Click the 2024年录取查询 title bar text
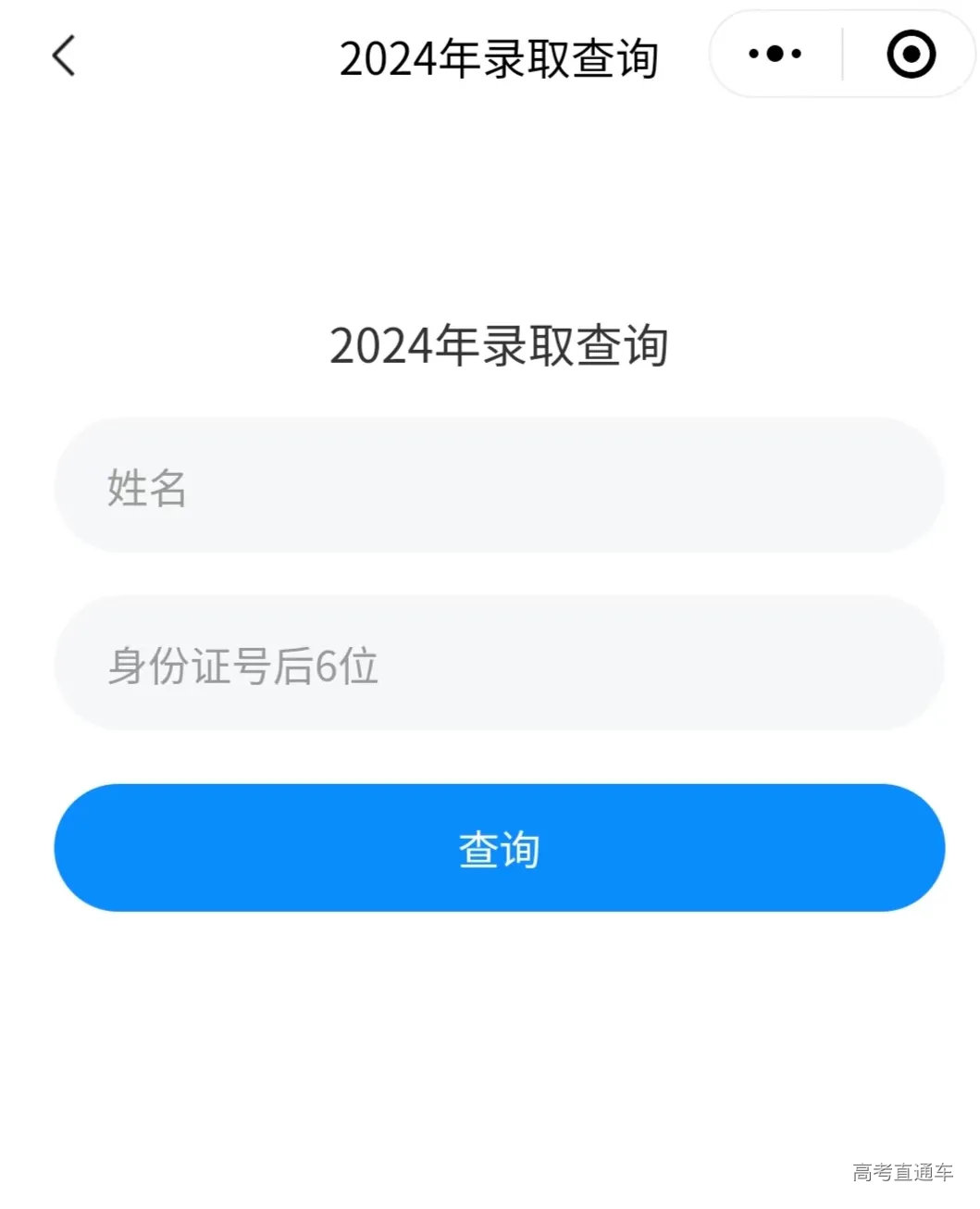The height and width of the screenshot is (1209, 980). click(500, 57)
